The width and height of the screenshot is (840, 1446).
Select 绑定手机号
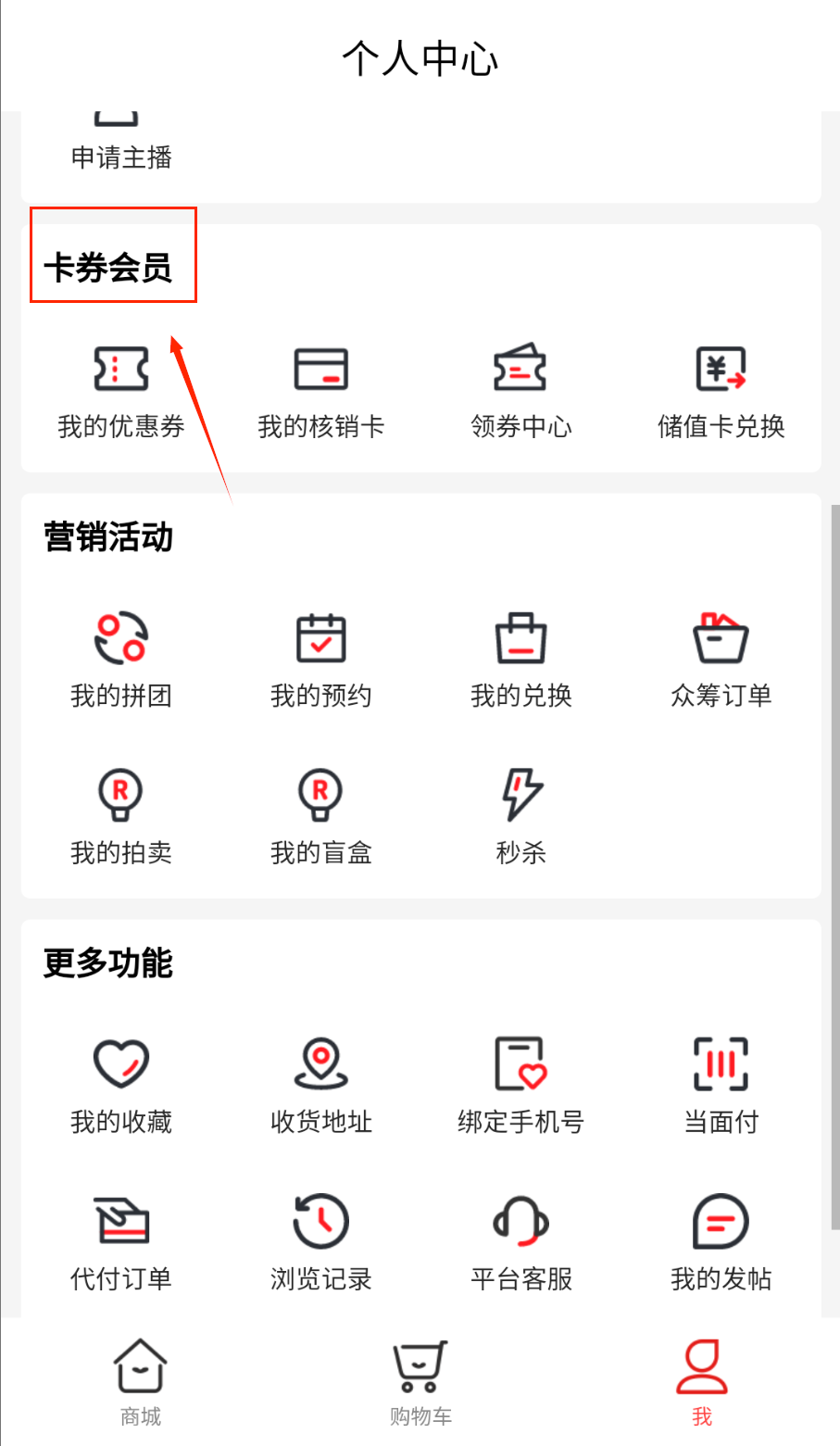point(520,1086)
